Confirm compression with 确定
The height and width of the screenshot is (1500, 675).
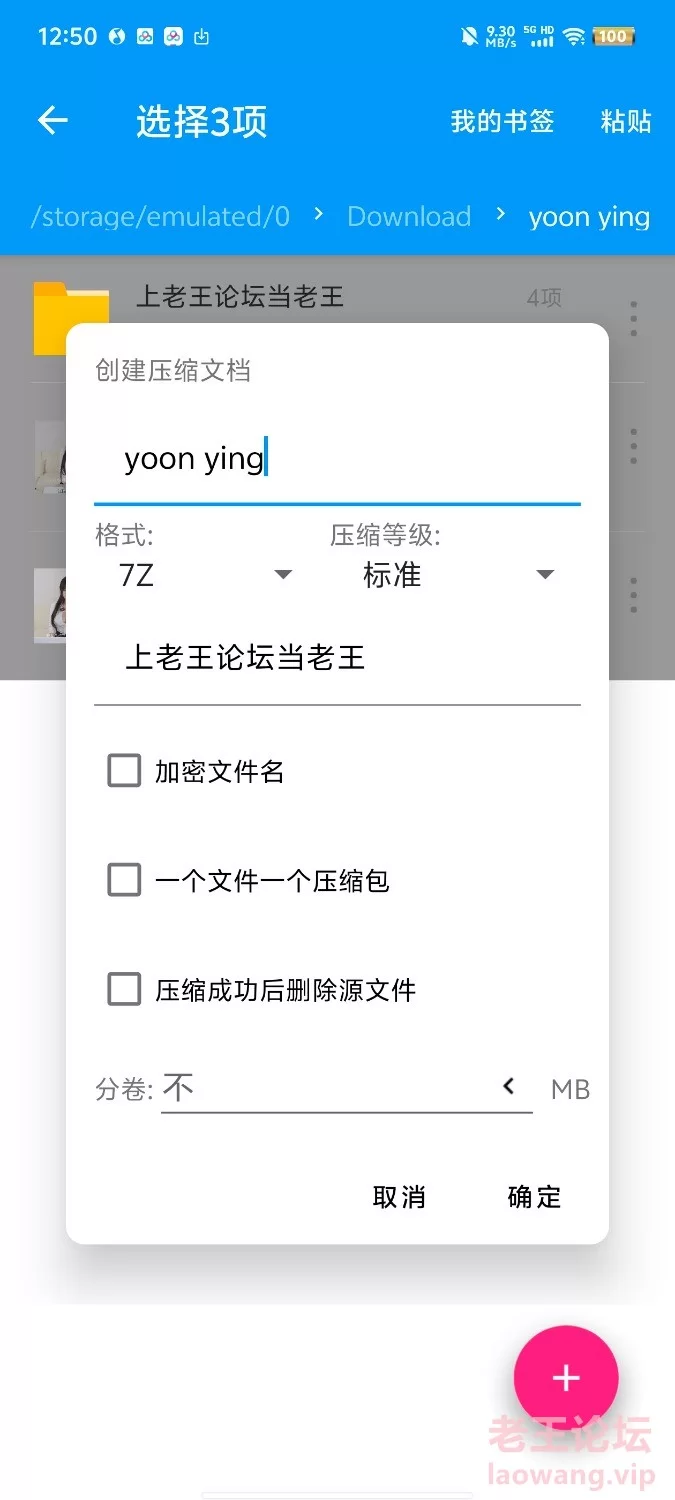coord(535,1197)
